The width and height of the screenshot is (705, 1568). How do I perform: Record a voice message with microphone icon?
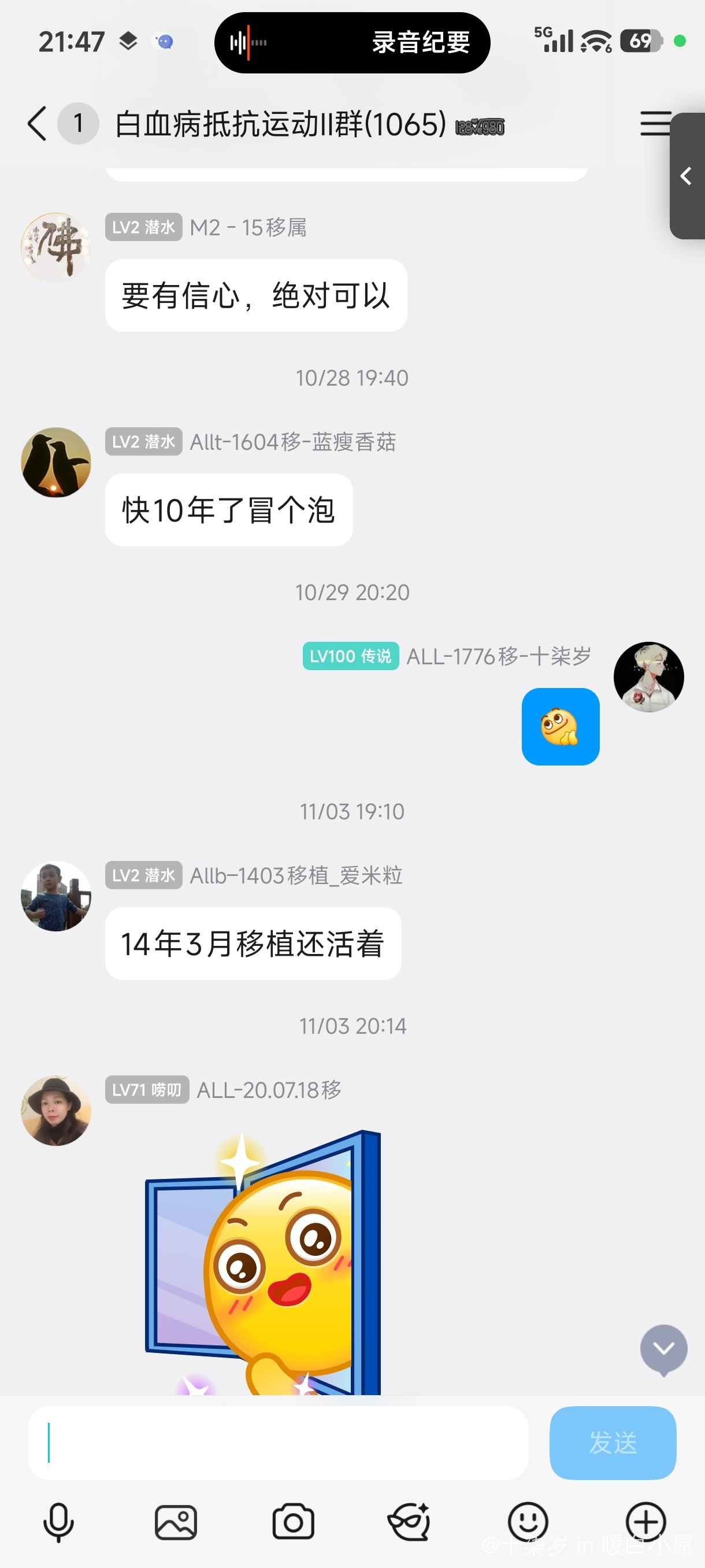58,1522
